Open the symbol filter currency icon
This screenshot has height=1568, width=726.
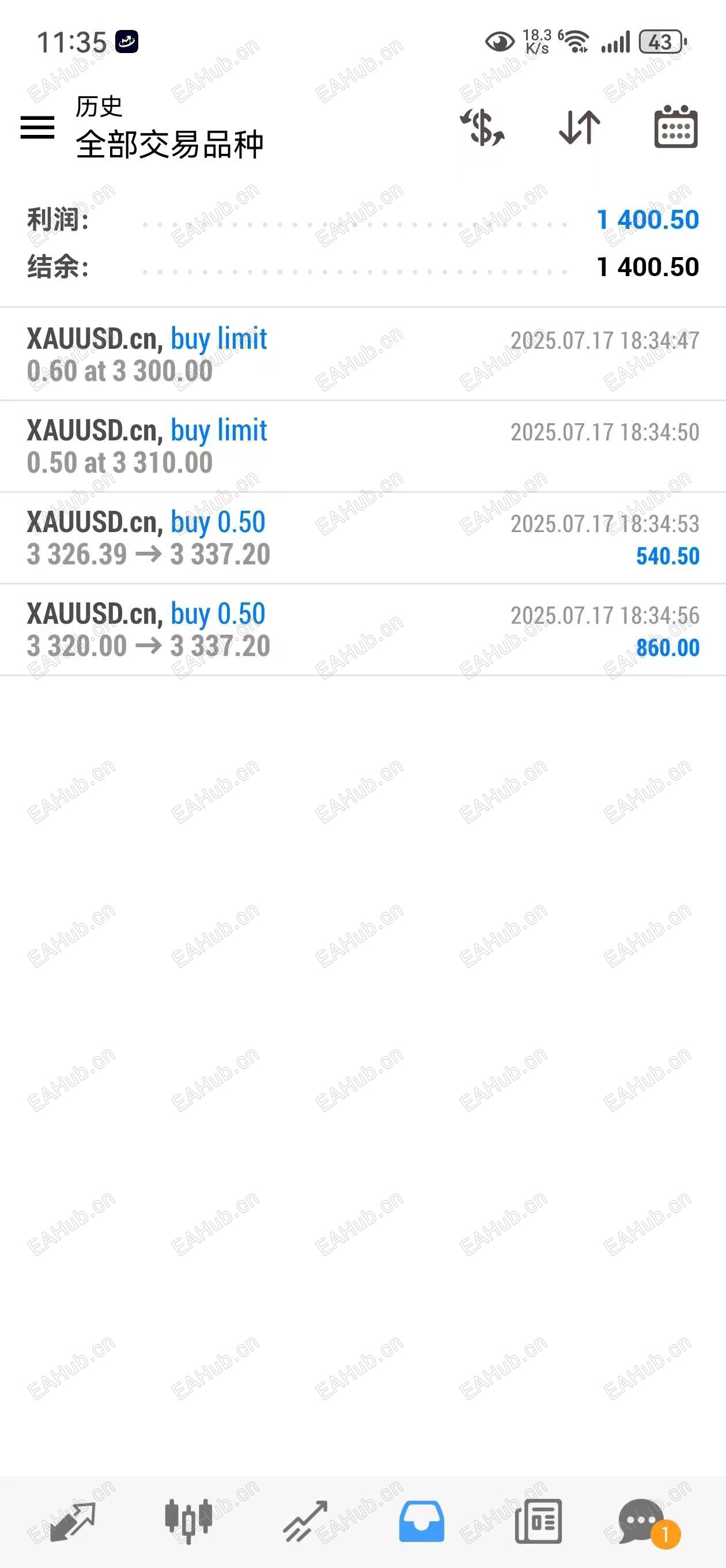tap(482, 127)
